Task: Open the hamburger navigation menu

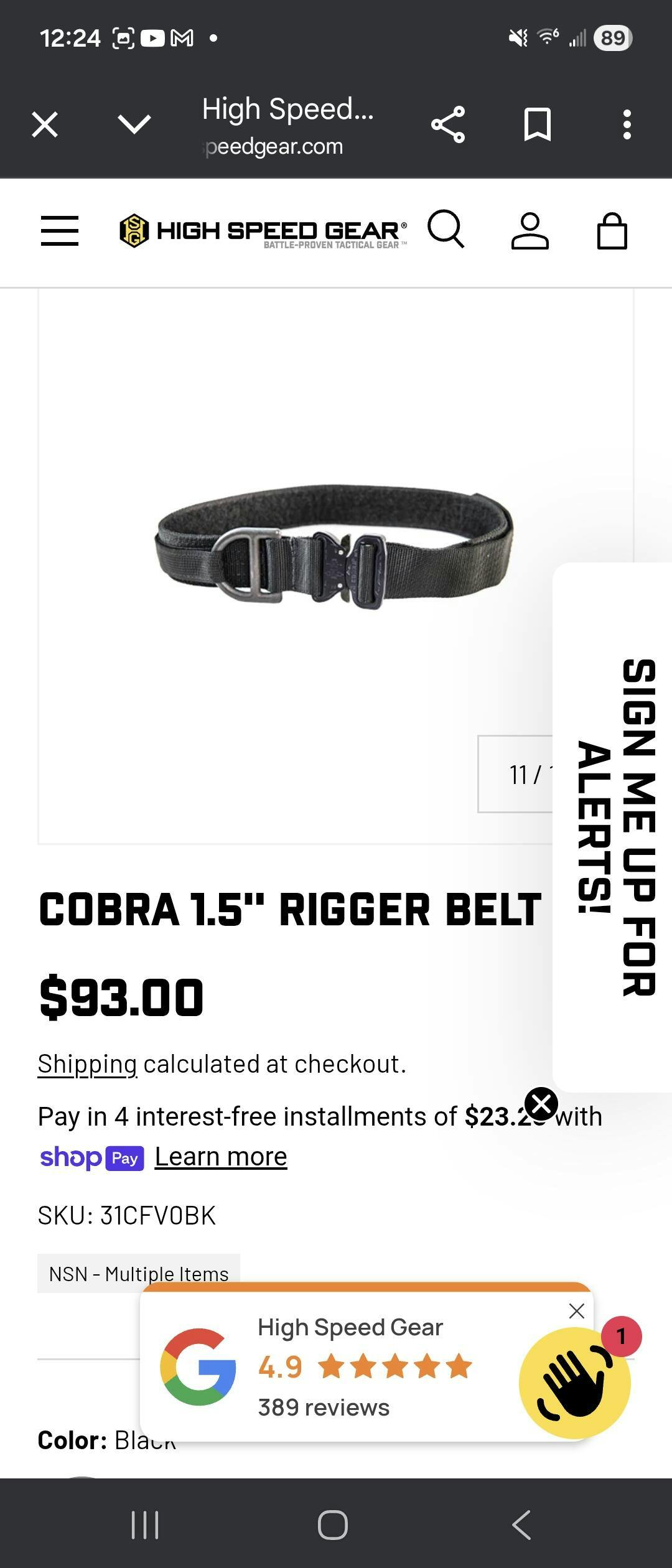Action: coord(60,231)
